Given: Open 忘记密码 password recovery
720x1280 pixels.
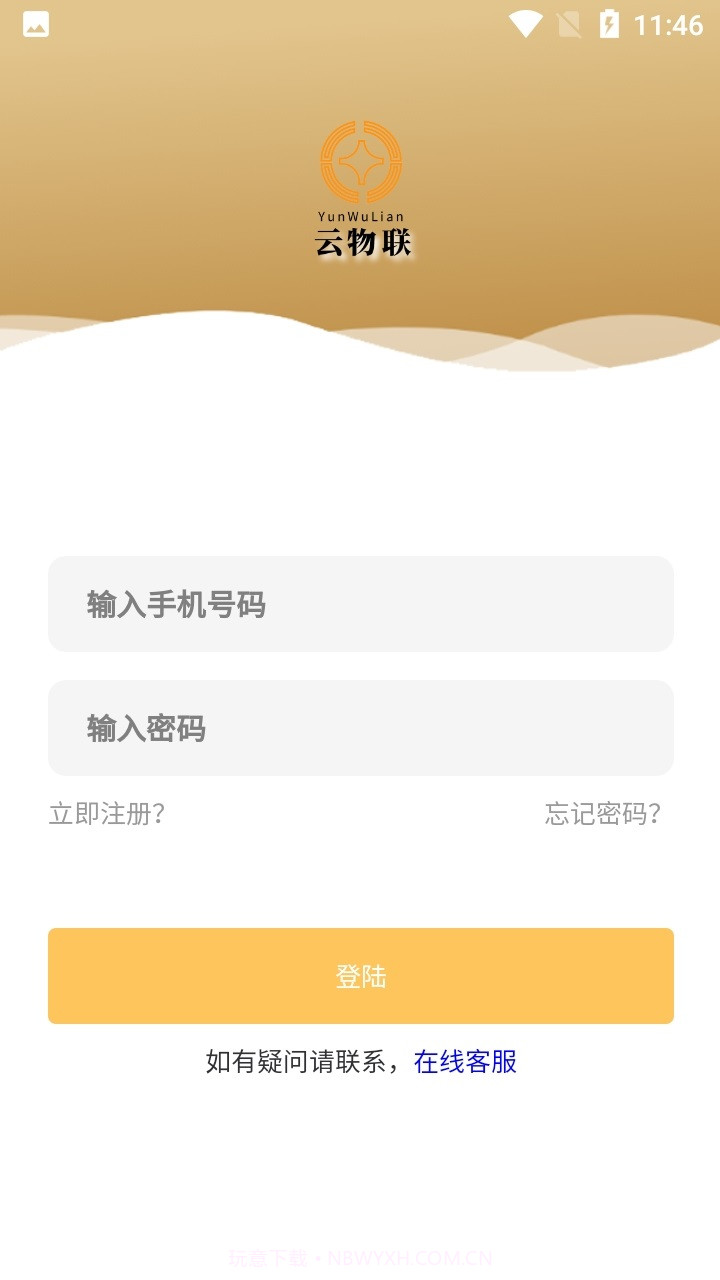Looking at the screenshot, I should tap(603, 815).
